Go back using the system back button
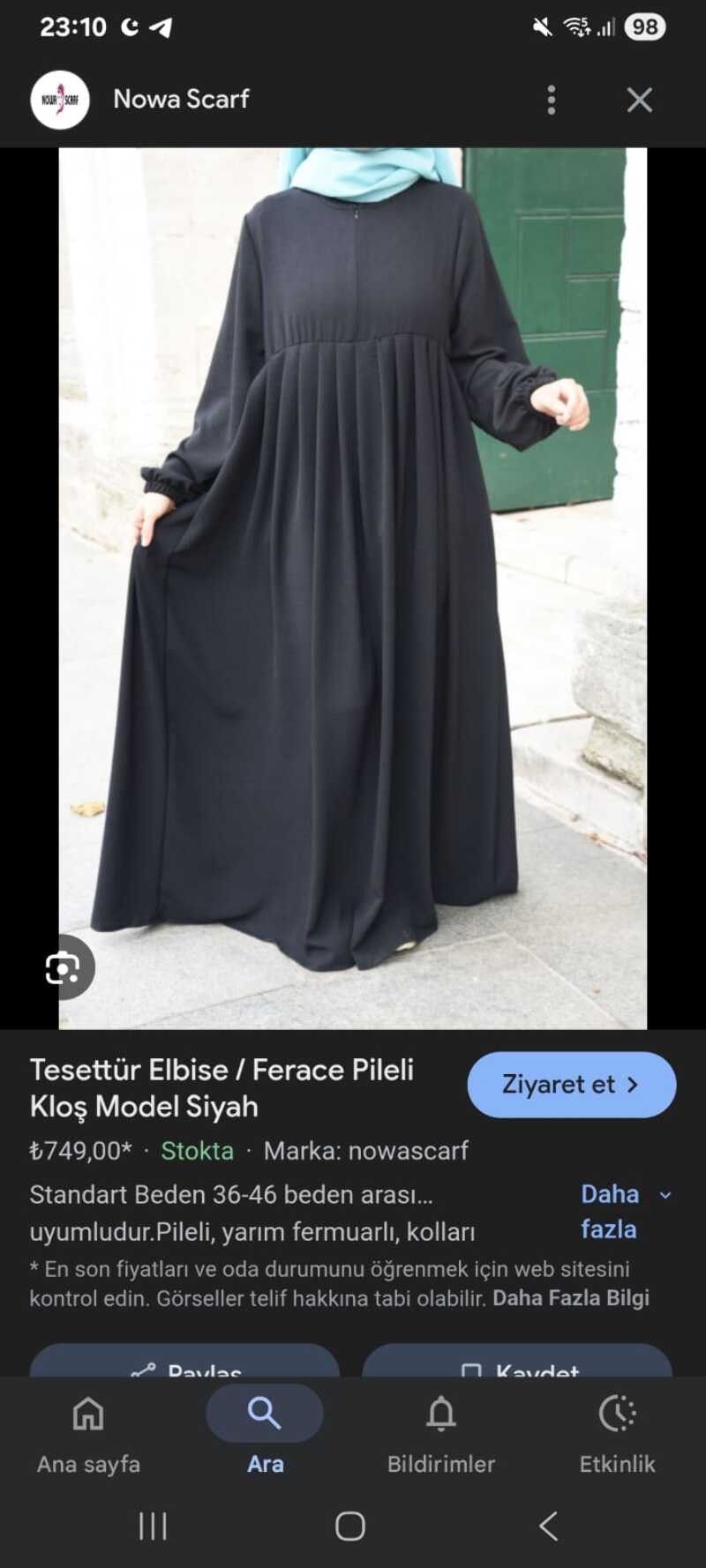Image resolution: width=706 pixels, height=1568 pixels. [548, 1526]
